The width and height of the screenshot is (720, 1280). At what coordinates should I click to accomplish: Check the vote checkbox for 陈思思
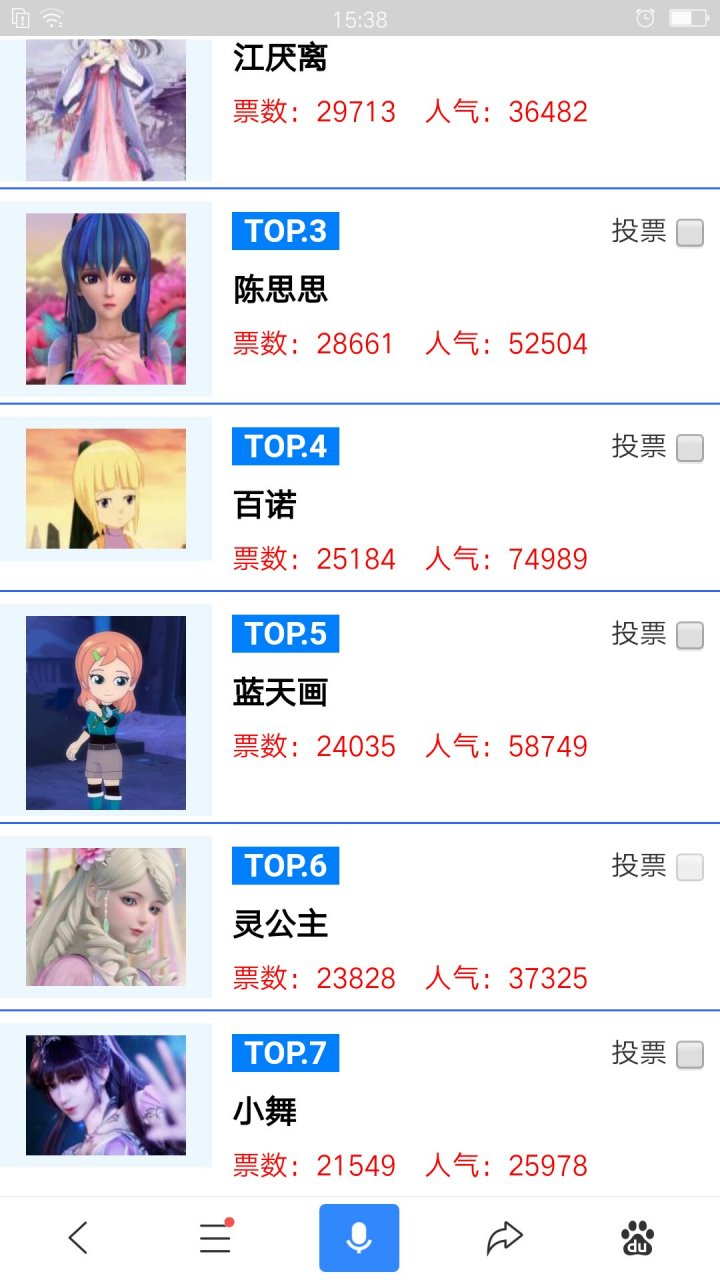[690, 232]
